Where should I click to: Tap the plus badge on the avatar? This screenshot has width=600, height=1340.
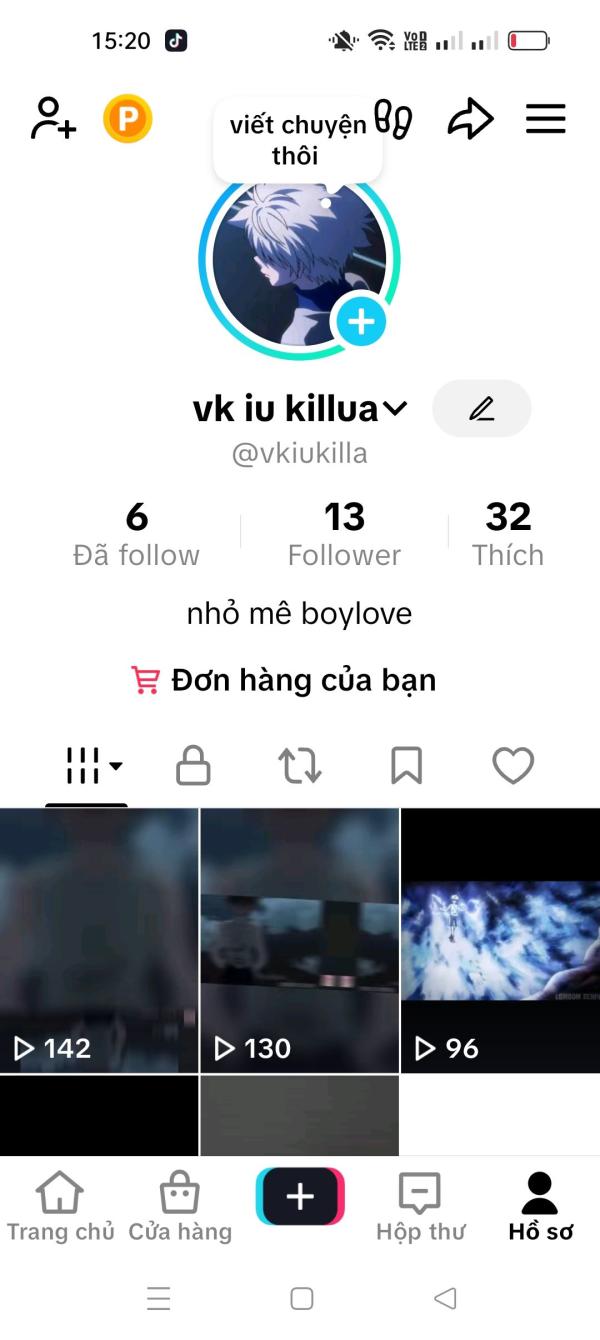pos(361,322)
